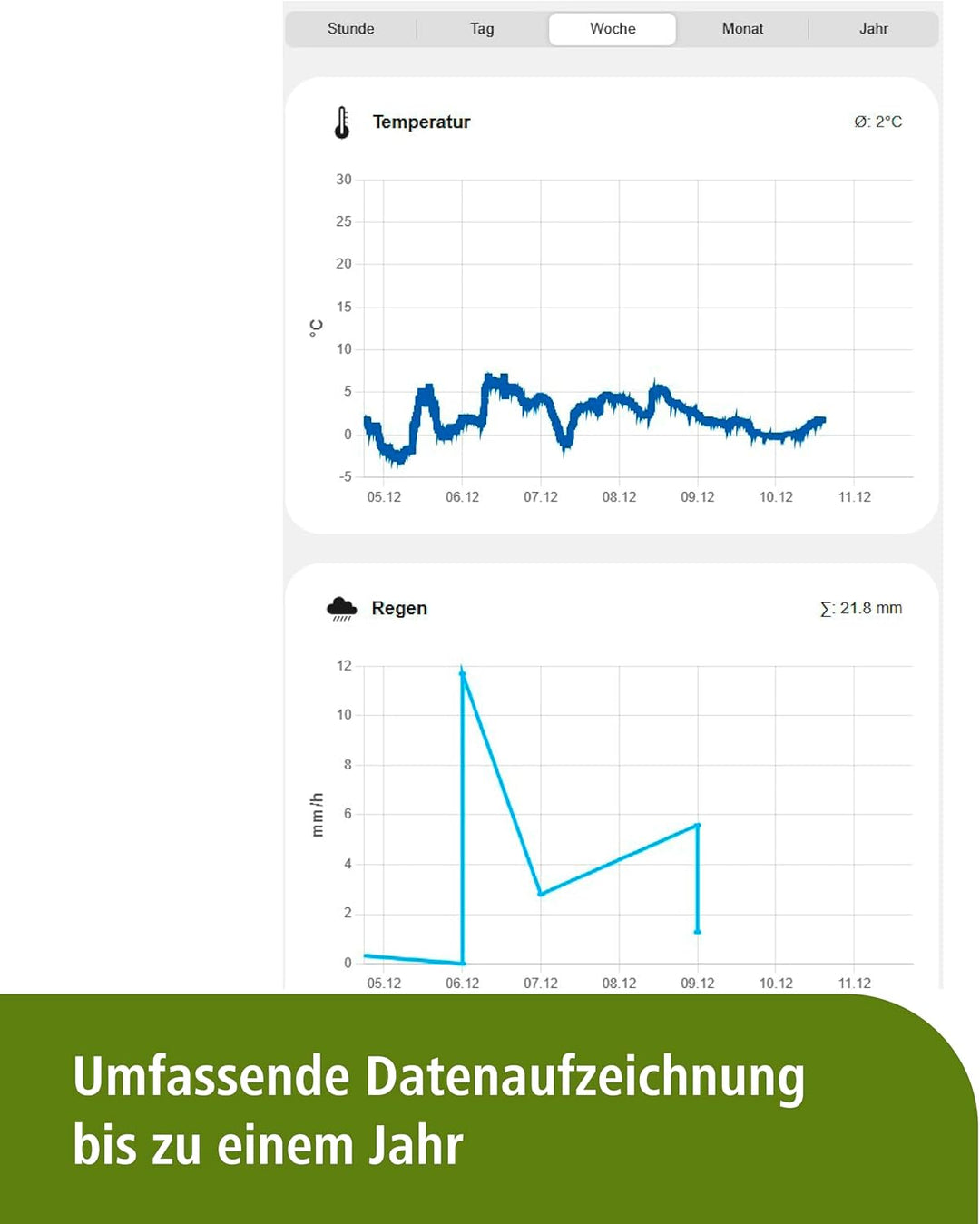980x1224 pixels.
Task: Click the 09.12 date label on rain chart
Action: (x=697, y=983)
